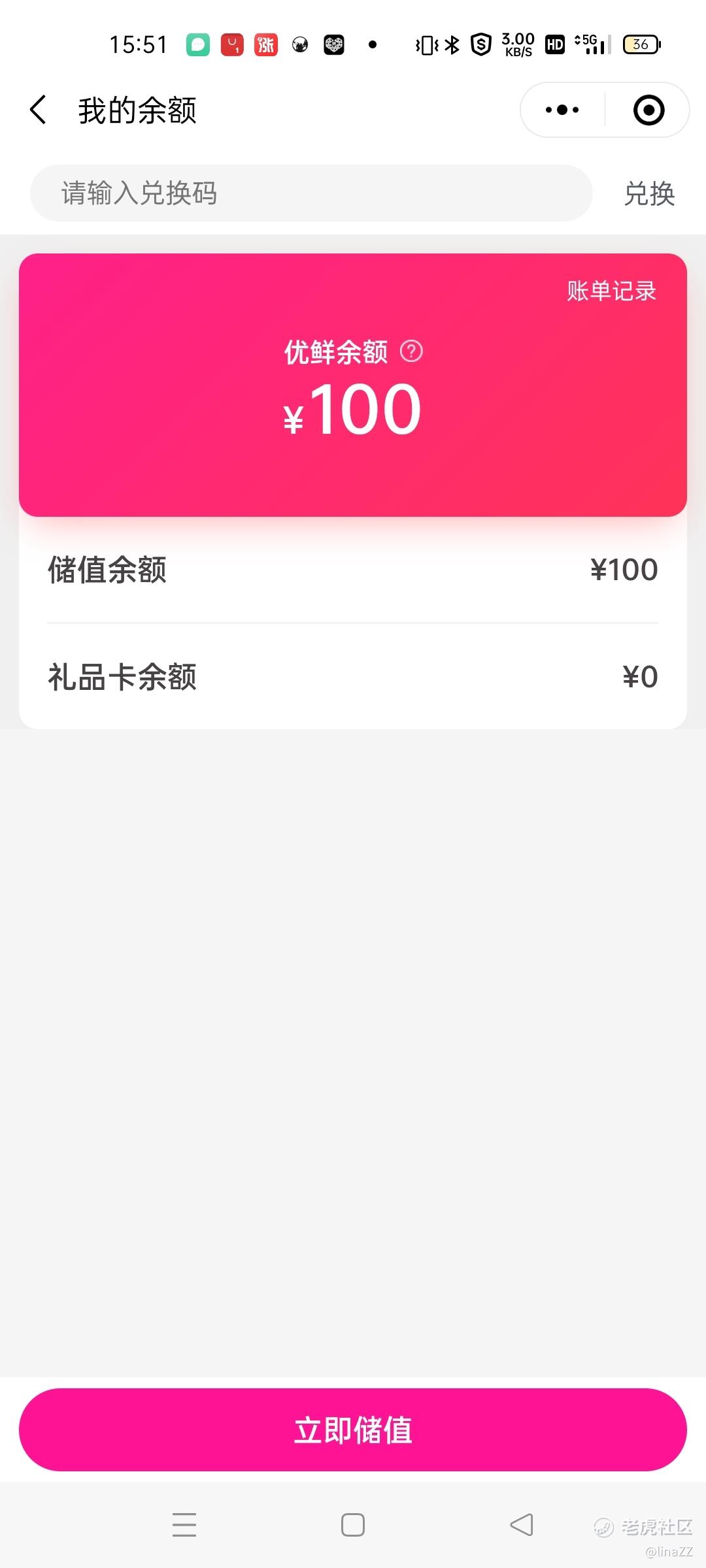Image resolution: width=706 pixels, height=1568 pixels.
Task: Open recent apps from navigation bar
Action: pyautogui.click(x=184, y=1525)
